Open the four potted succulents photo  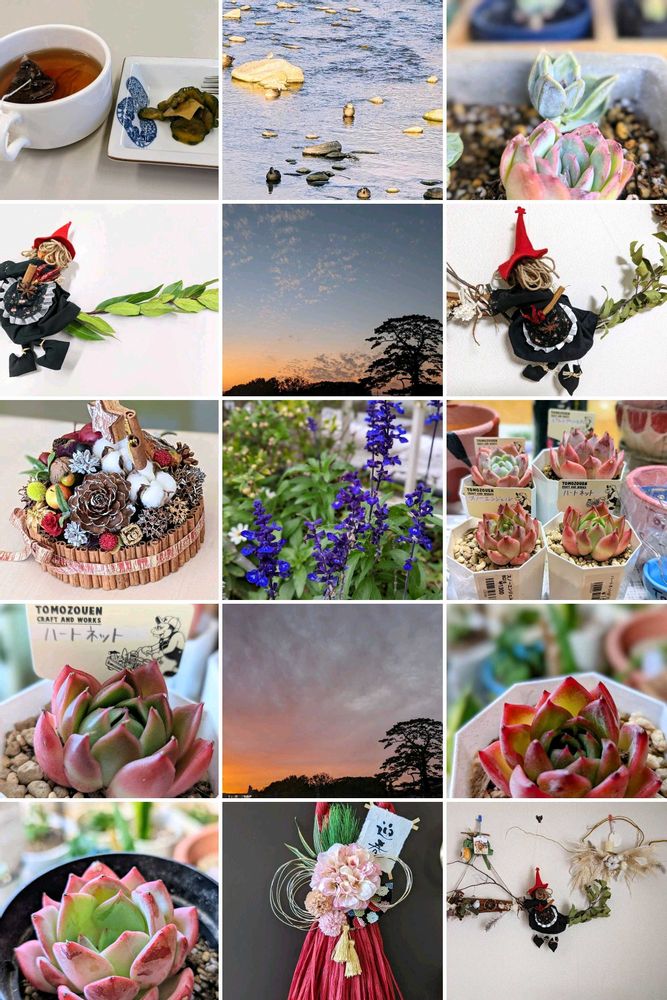tap(557, 500)
